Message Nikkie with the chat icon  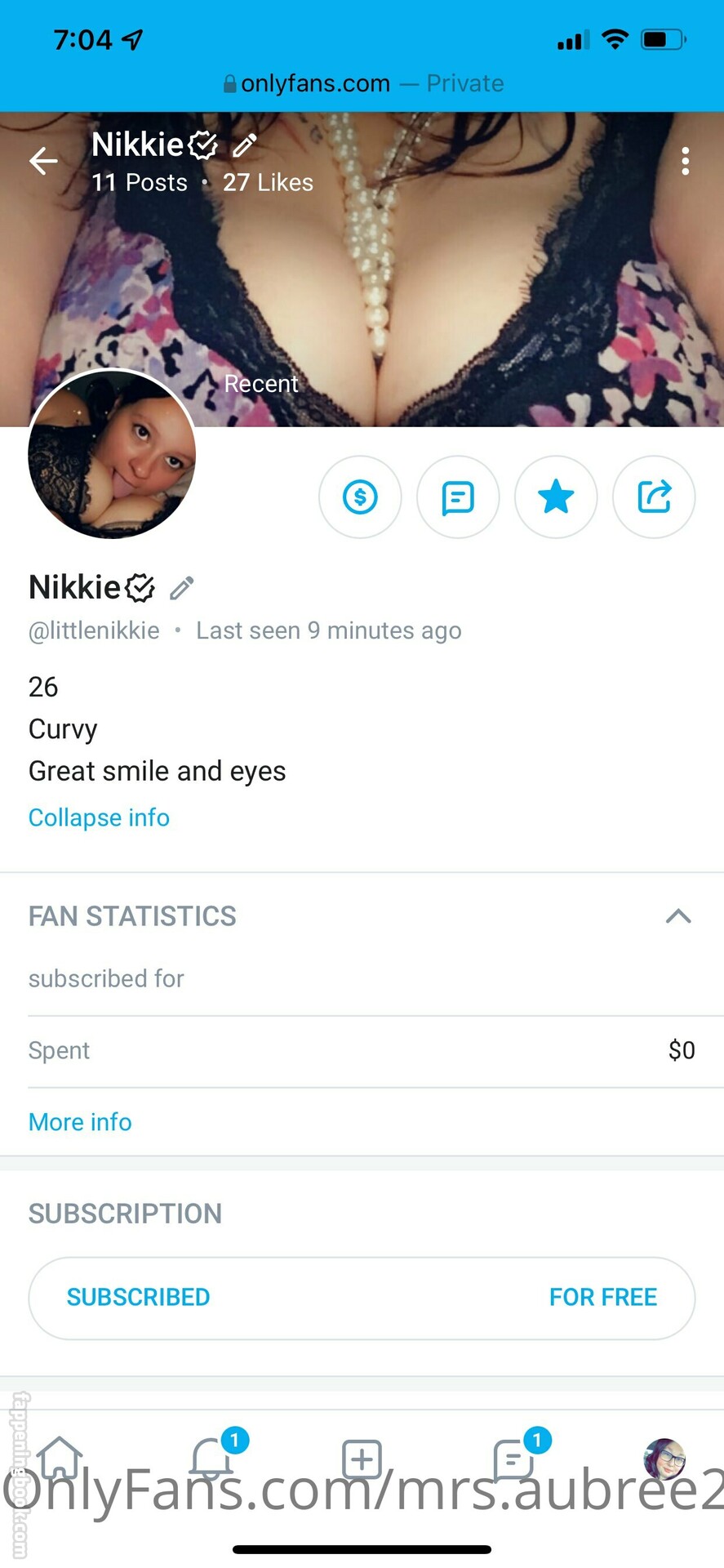click(x=458, y=497)
